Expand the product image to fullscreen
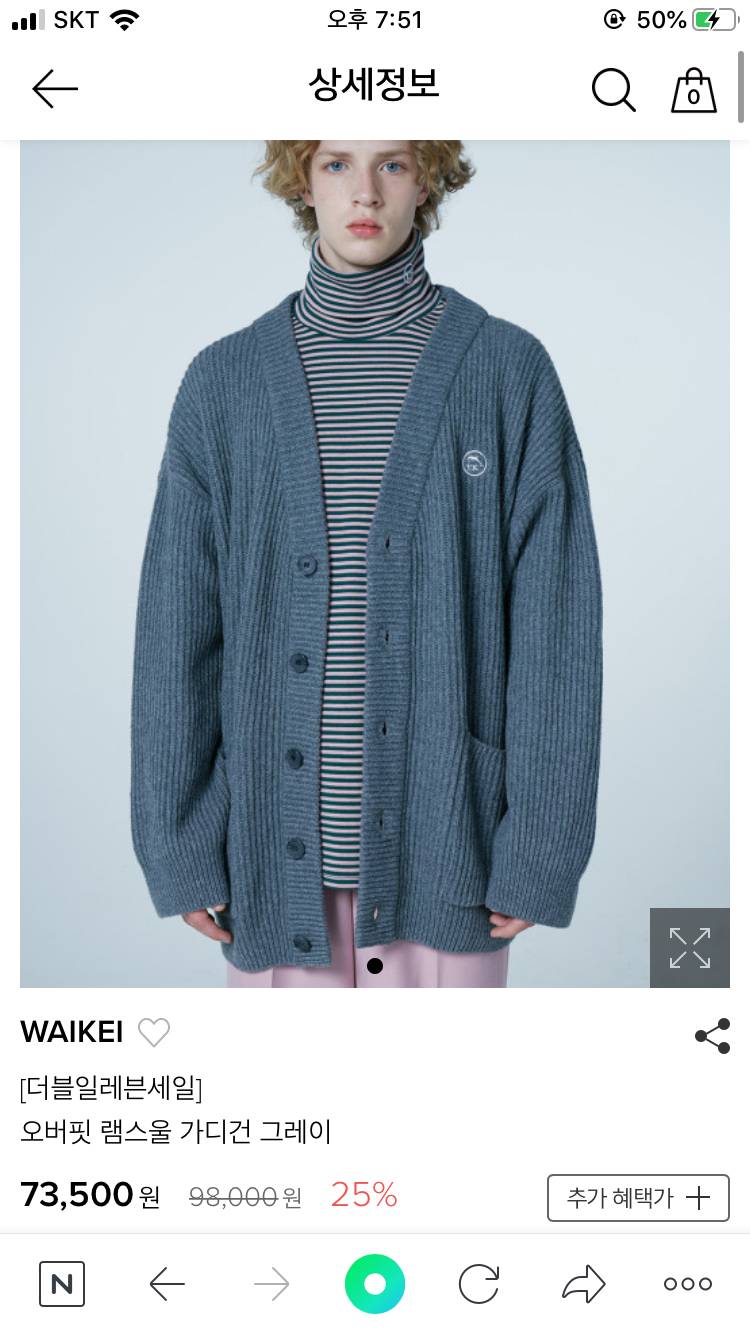This screenshot has width=750, height=1334. (689, 947)
